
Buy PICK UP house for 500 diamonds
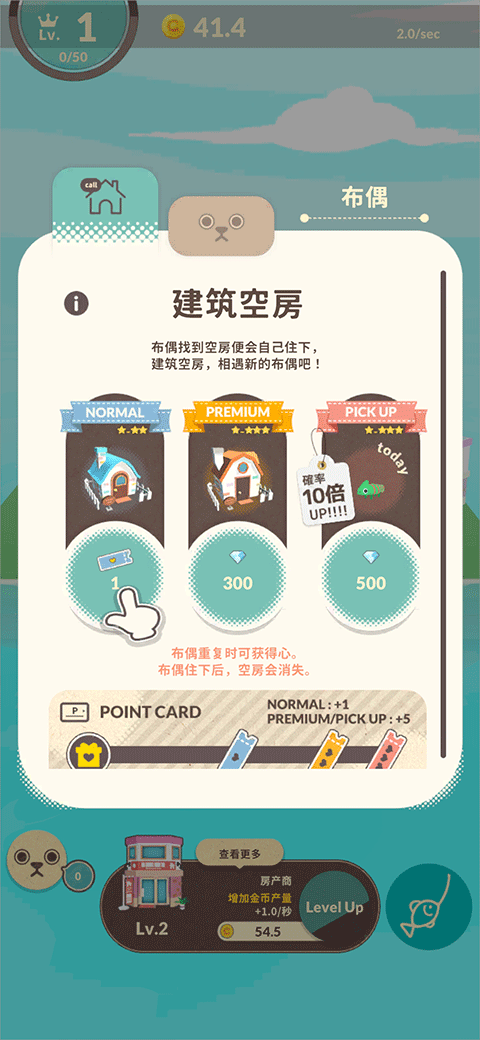pyautogui.click(x=371, y=574)
